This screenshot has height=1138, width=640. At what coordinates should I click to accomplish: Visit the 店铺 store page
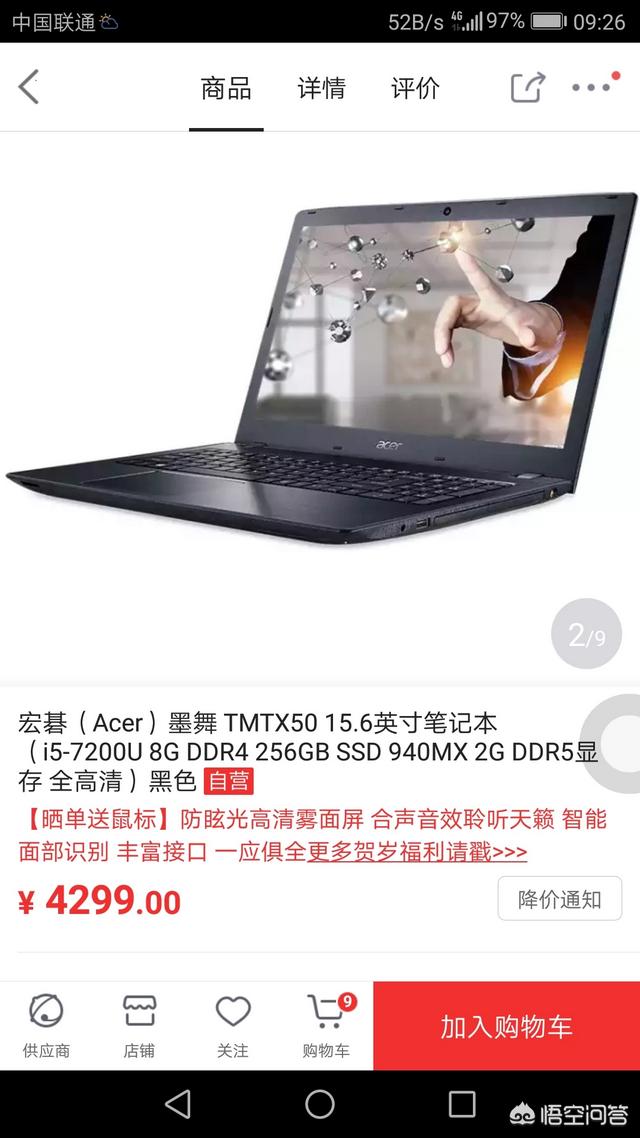[139, 1025]
